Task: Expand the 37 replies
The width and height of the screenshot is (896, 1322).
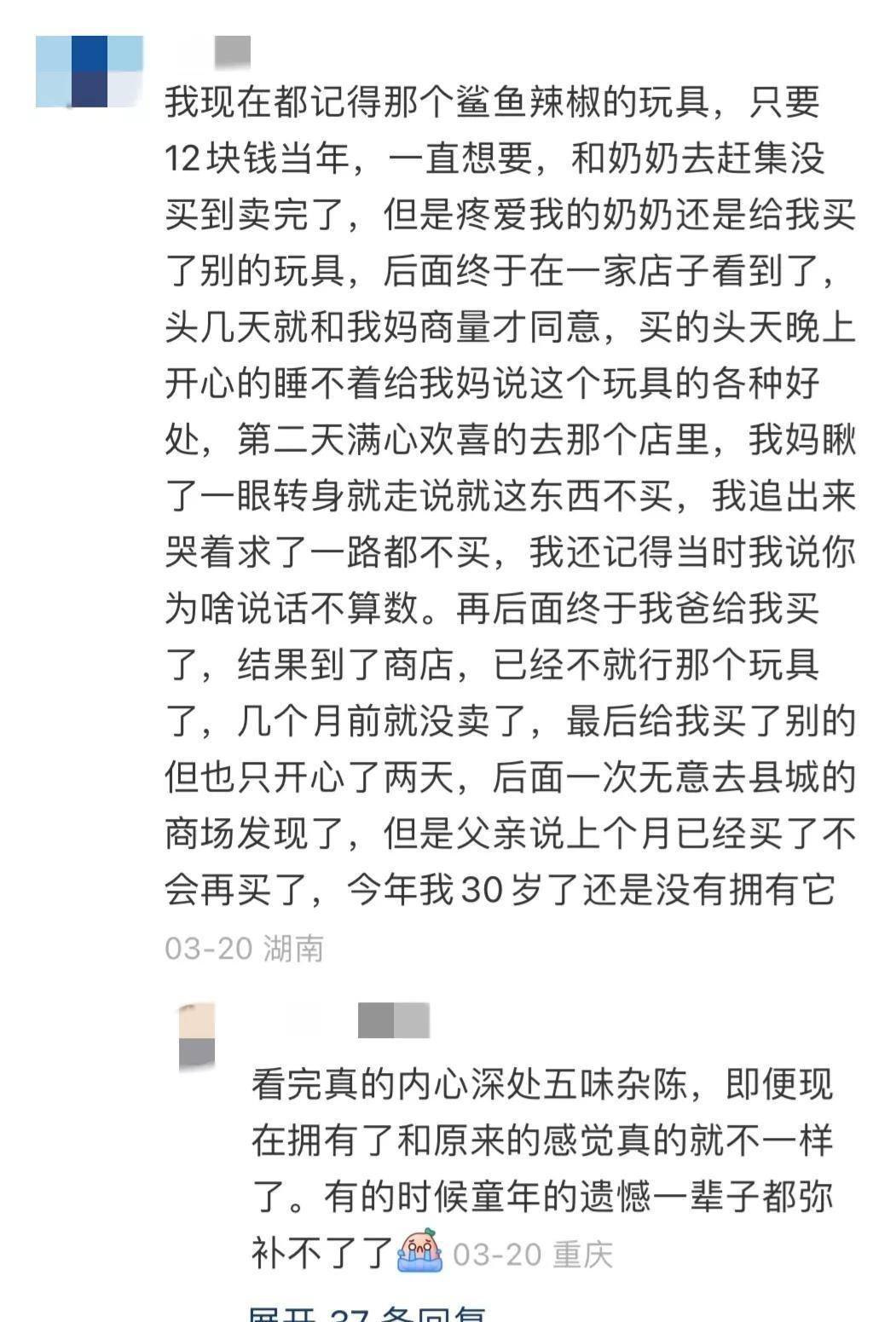Action: click(x=367, y=1313)
